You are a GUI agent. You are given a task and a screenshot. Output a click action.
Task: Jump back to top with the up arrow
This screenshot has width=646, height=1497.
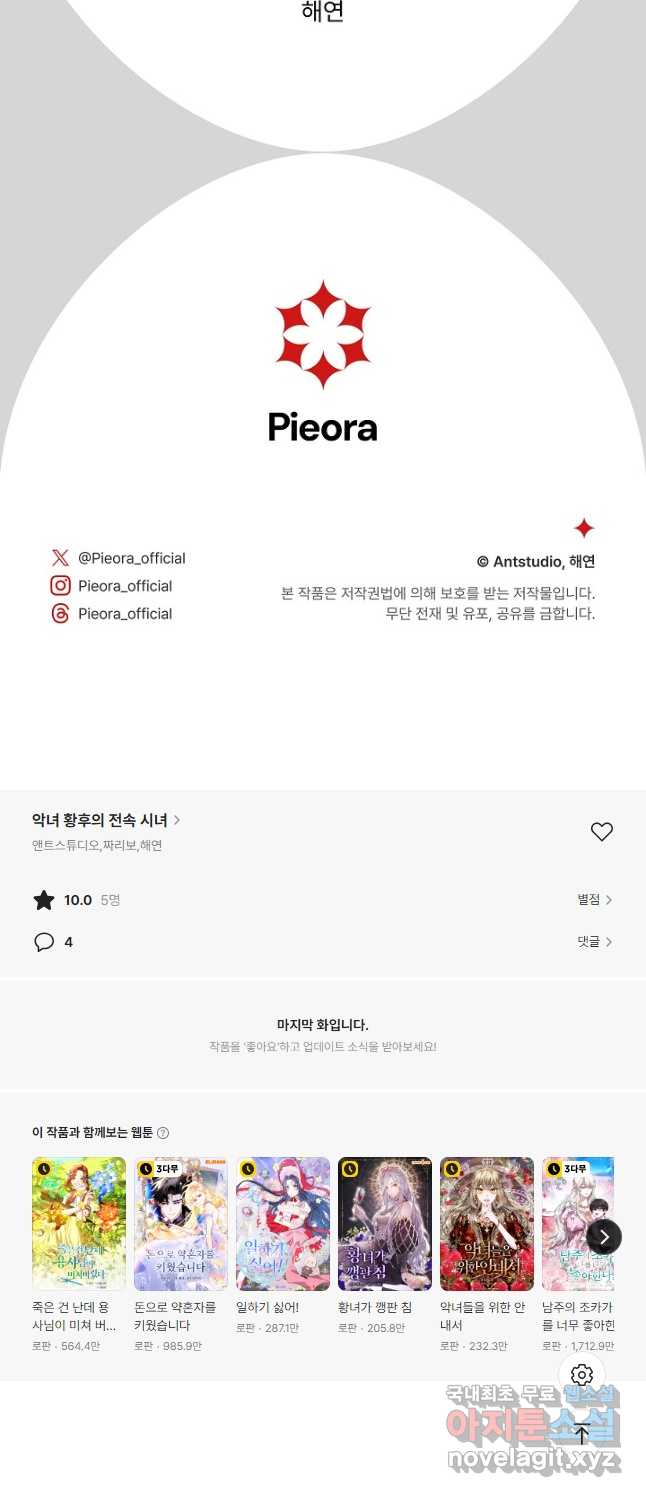(x=582, y=1434)
